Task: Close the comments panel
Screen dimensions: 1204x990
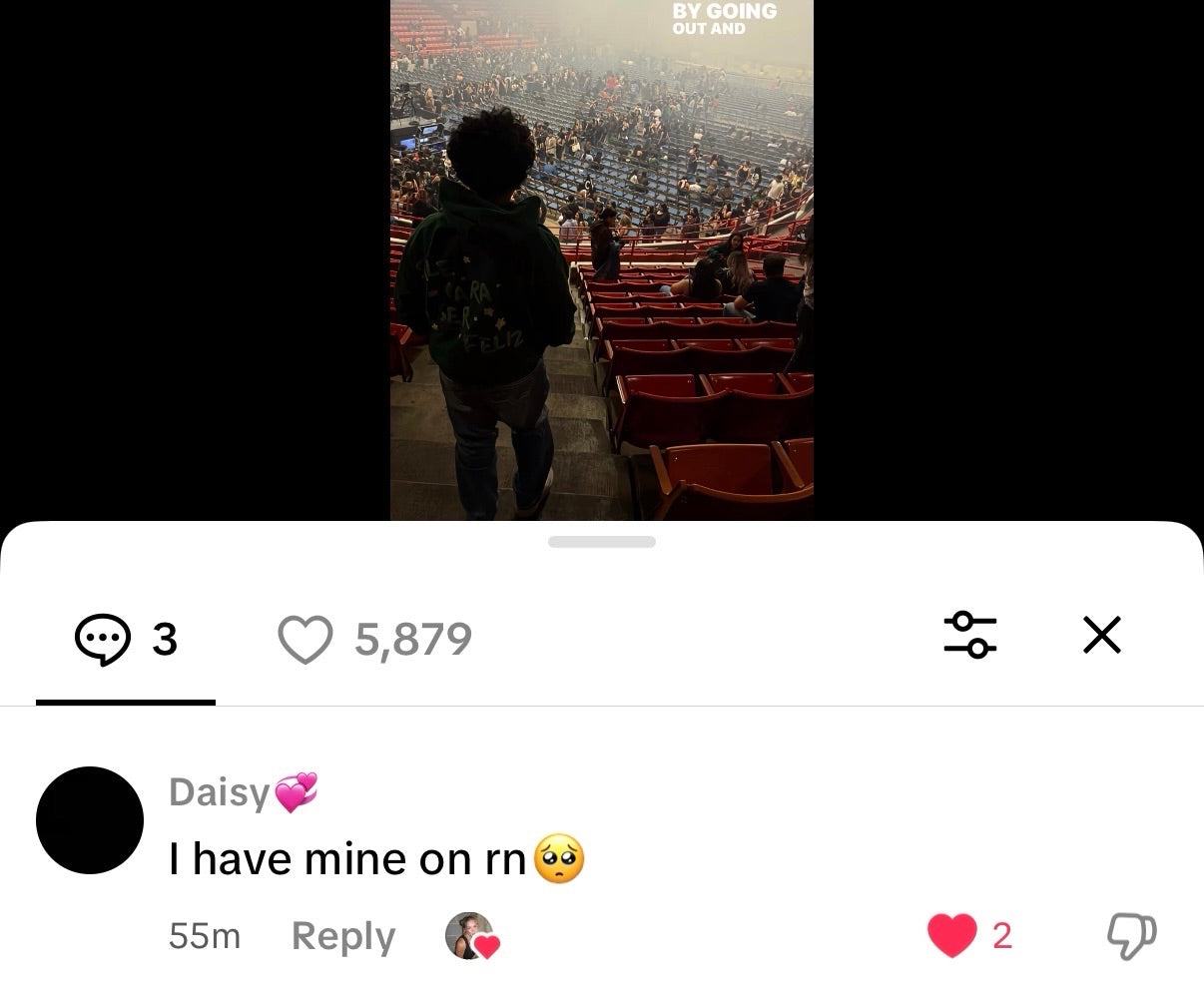Action: (1102, 635)
